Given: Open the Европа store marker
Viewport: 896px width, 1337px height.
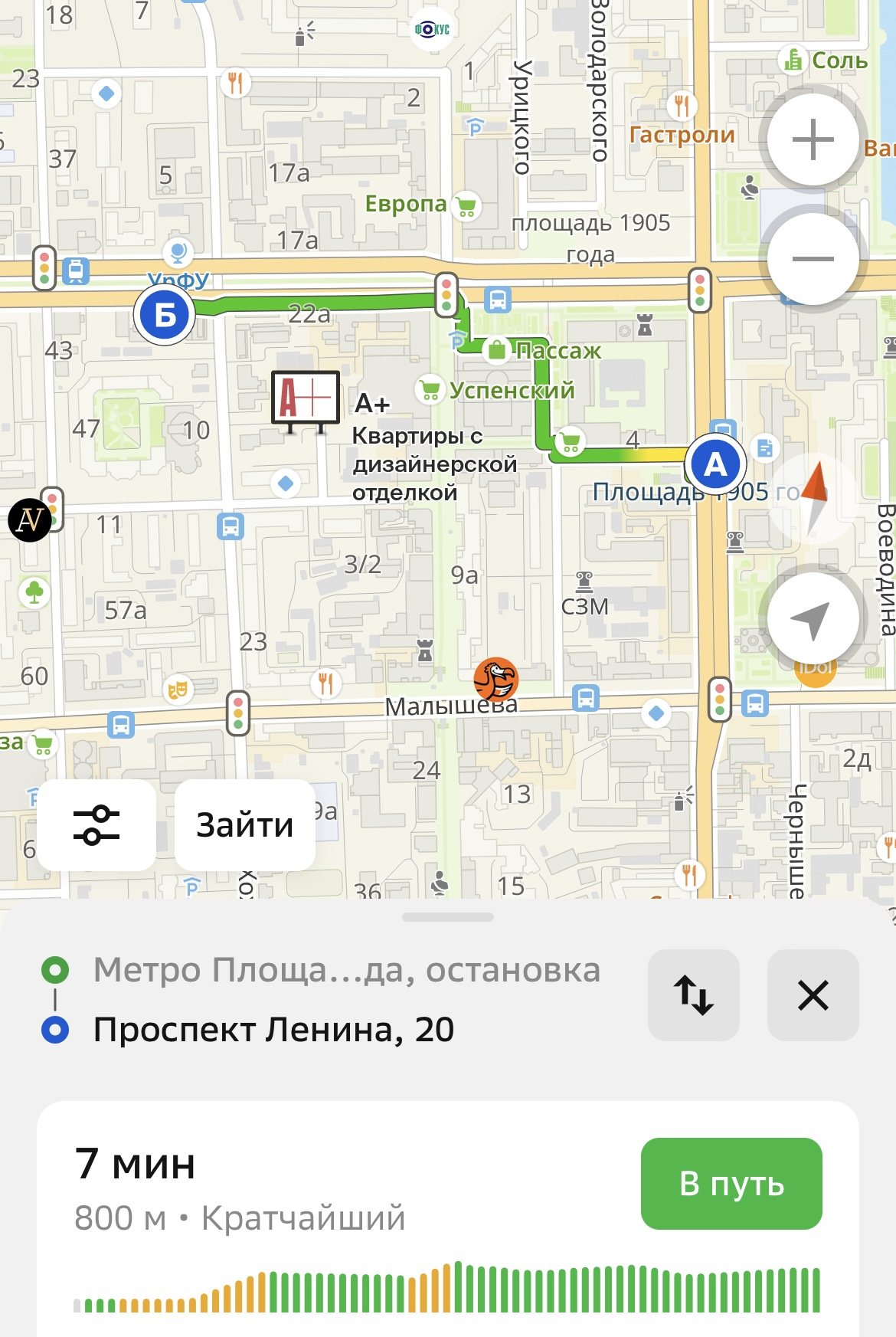Looking at the screenshot, I should click(466, 205).
